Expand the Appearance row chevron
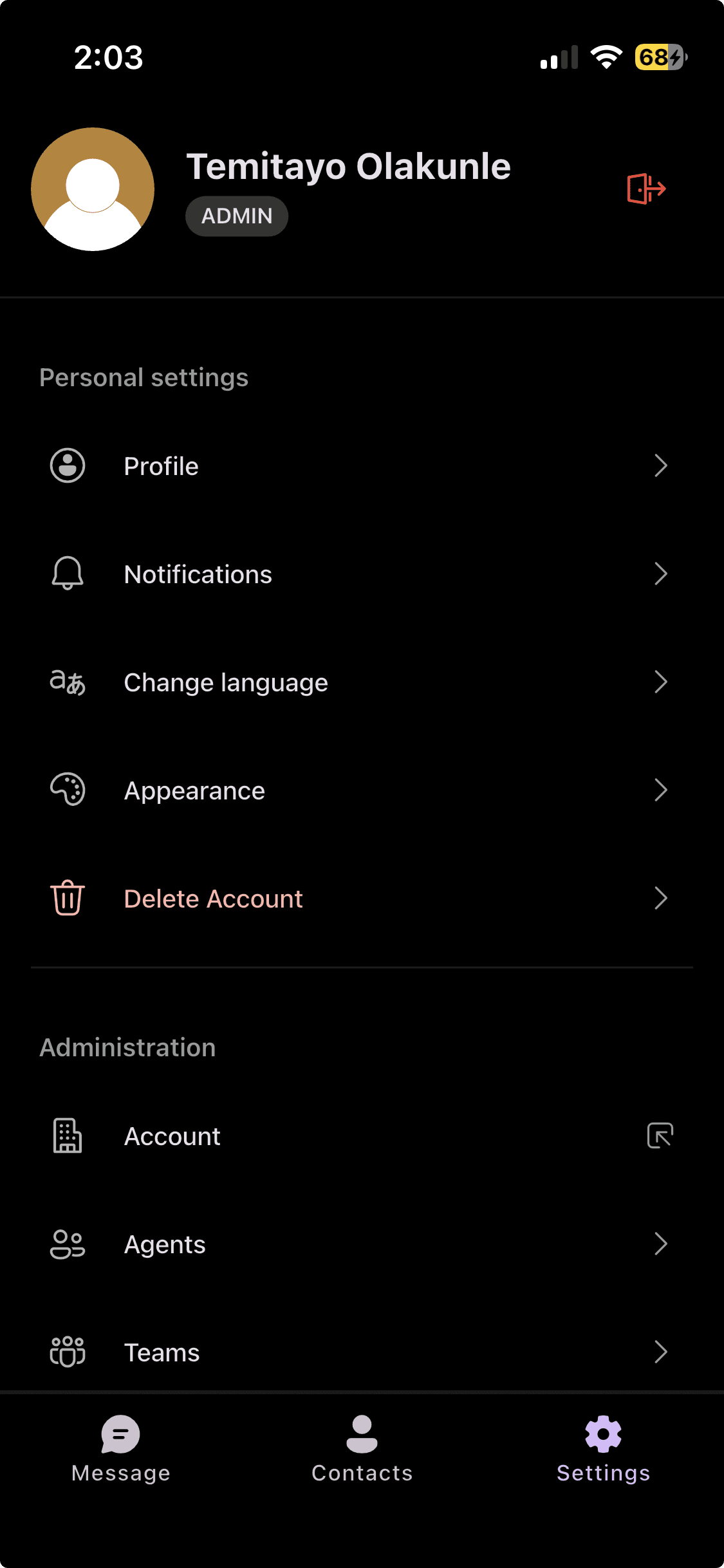Viewport: 724px width, 1568px height. (661, 790)
